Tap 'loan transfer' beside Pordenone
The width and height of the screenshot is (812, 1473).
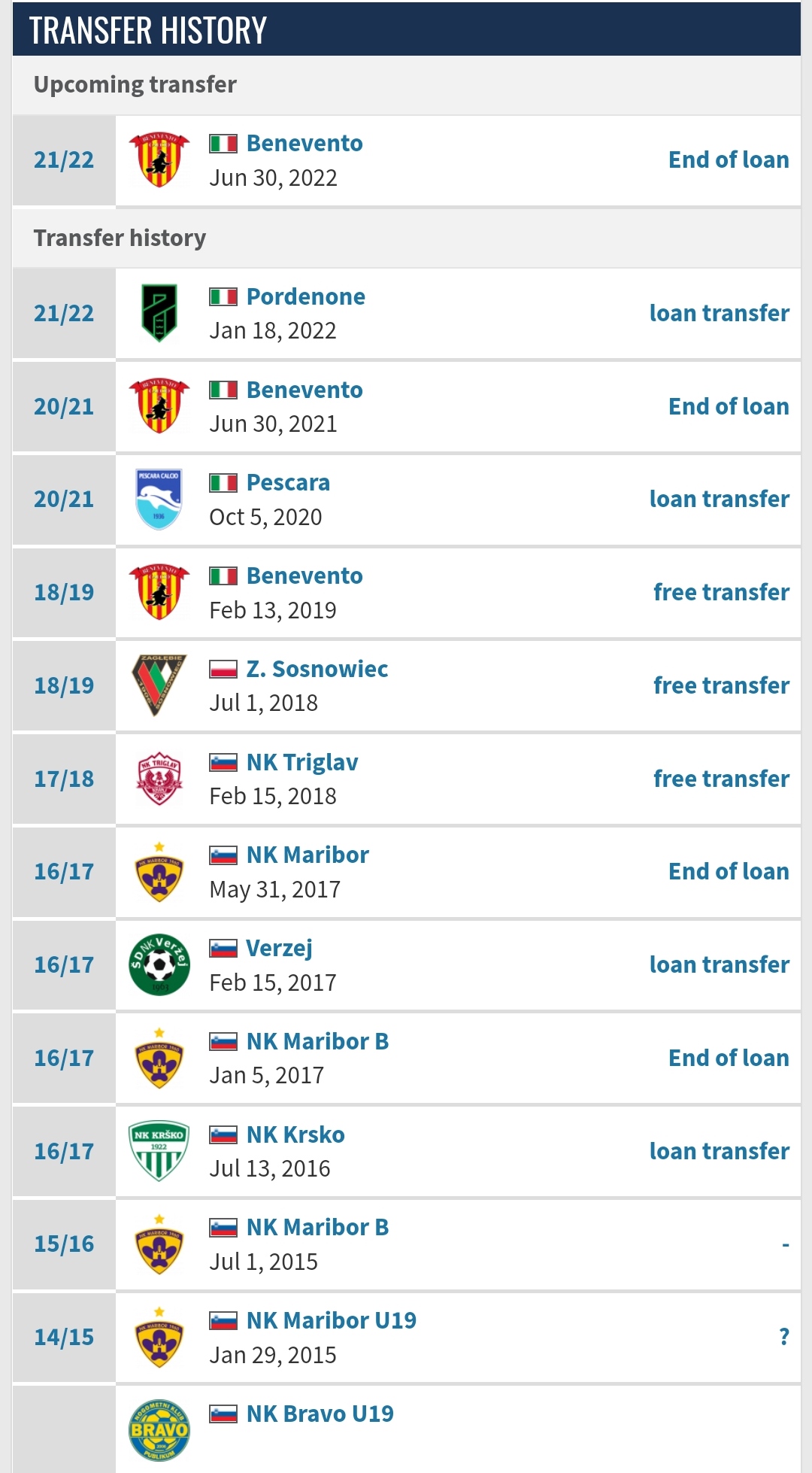pos(720,313)
